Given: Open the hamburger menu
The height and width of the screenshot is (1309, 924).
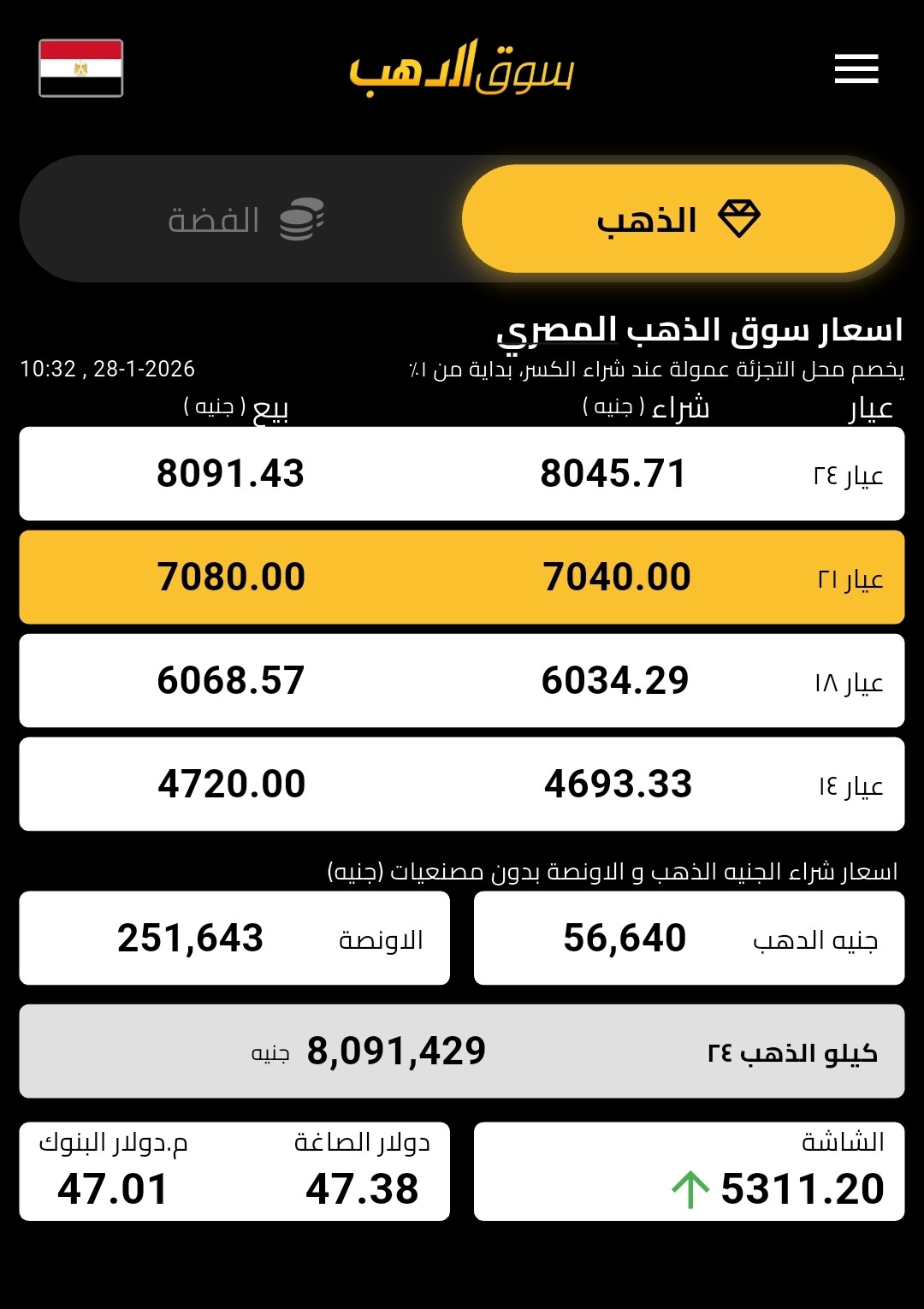Looking at the screenshot, I should coord(856,68).
